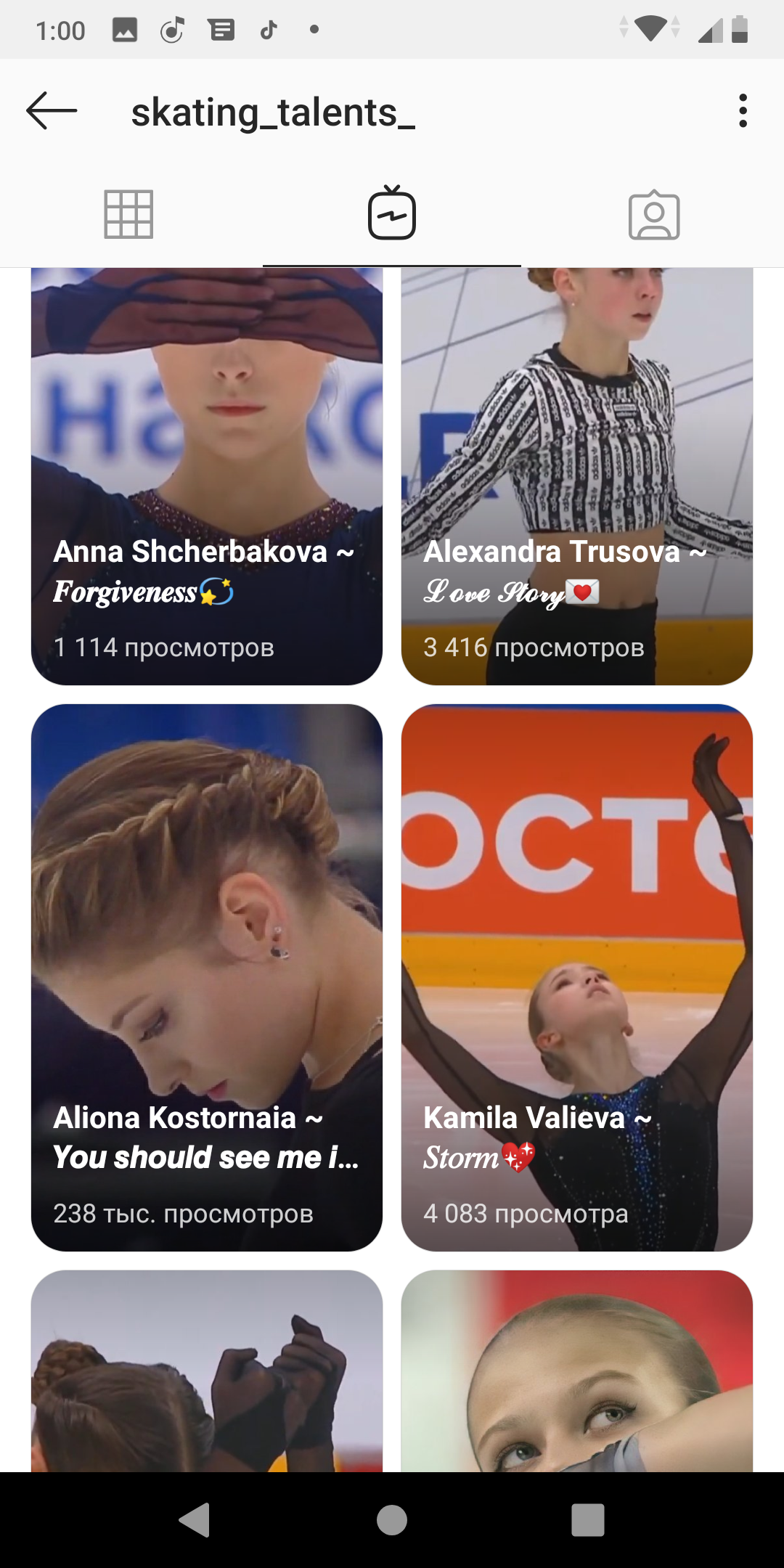Play Alexandra Trusova Love Story video
Viewport: 784px width, 1568px height.
(x=577, y=476)
